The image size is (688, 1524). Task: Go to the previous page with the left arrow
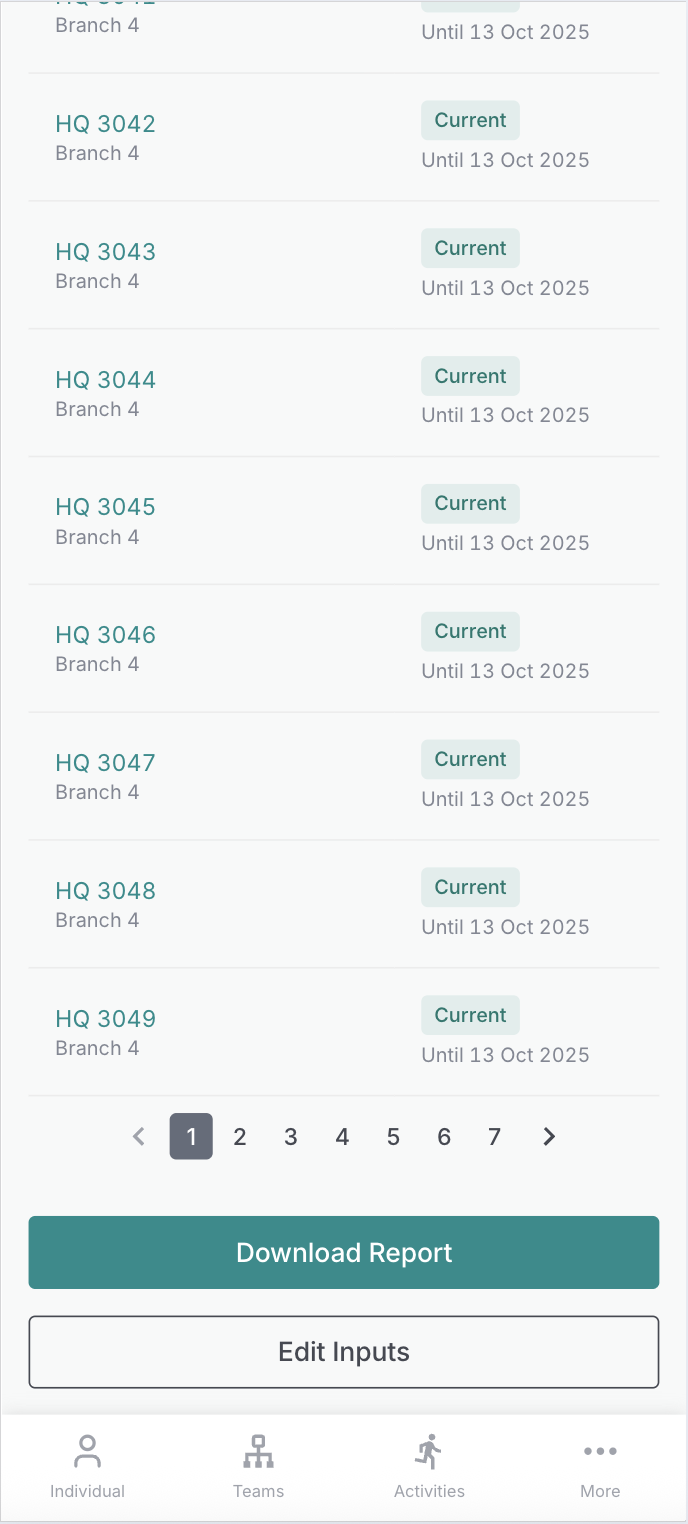[x=139, y=1137]
